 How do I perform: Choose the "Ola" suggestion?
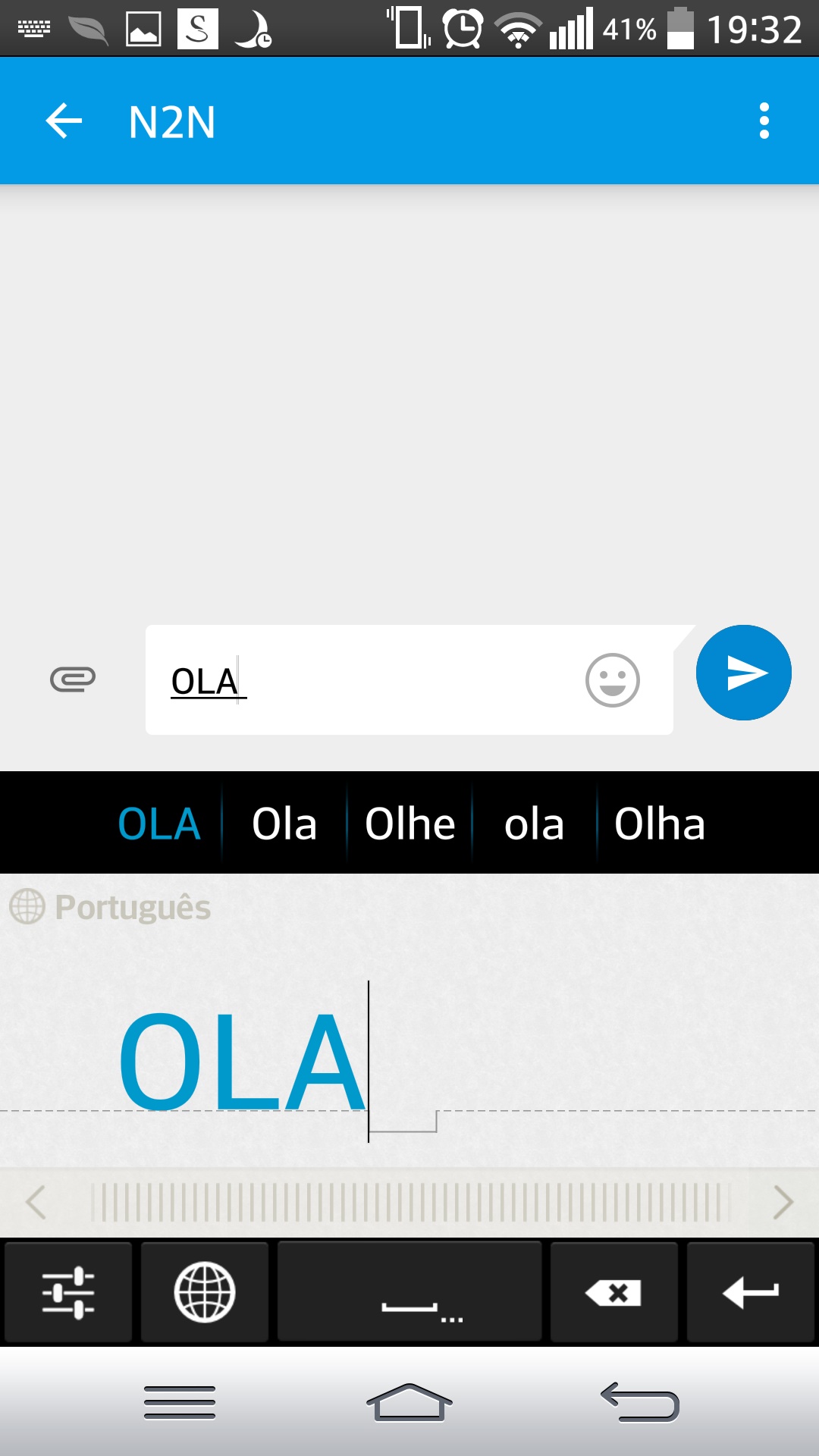tap(284, 824)
